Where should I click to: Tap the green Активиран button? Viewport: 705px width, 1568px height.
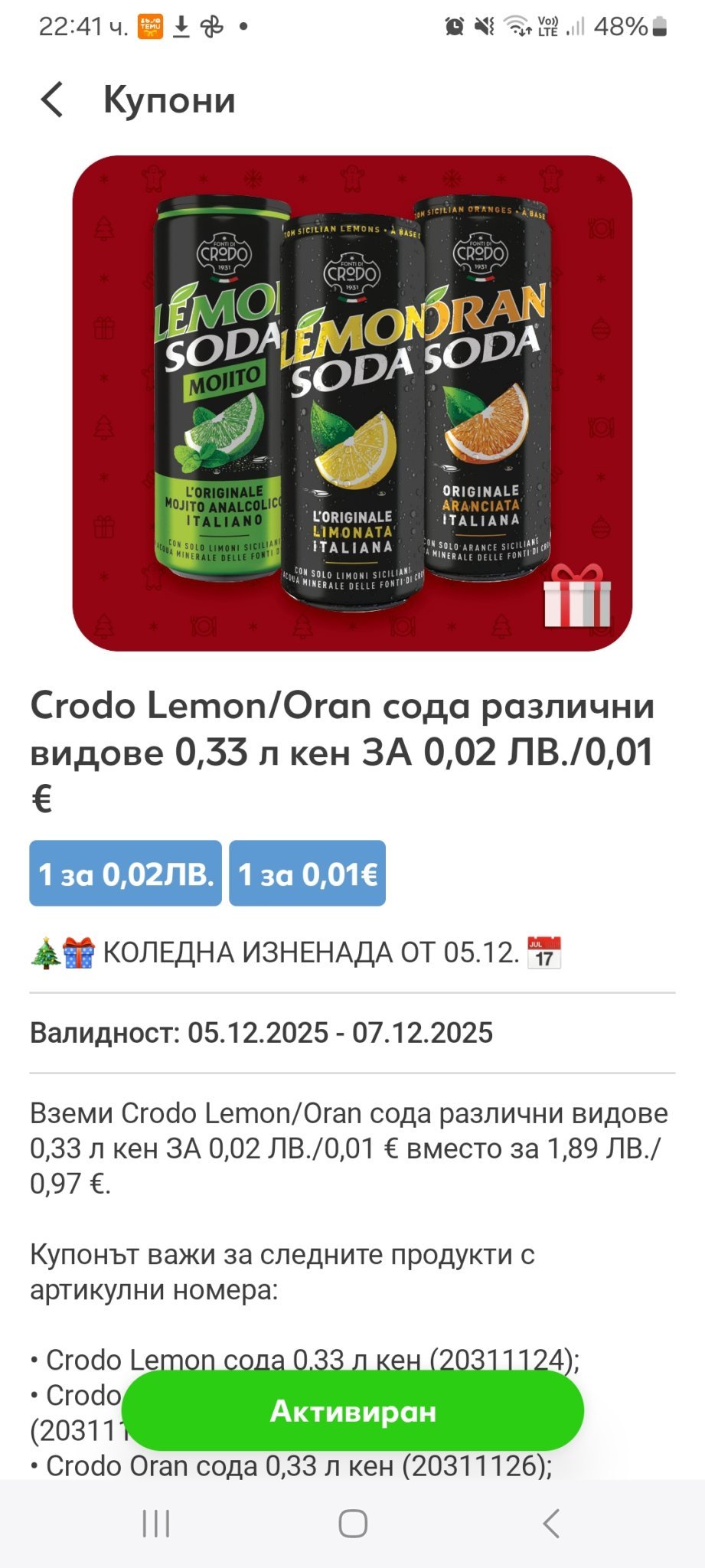click(x=352, y=1410)
